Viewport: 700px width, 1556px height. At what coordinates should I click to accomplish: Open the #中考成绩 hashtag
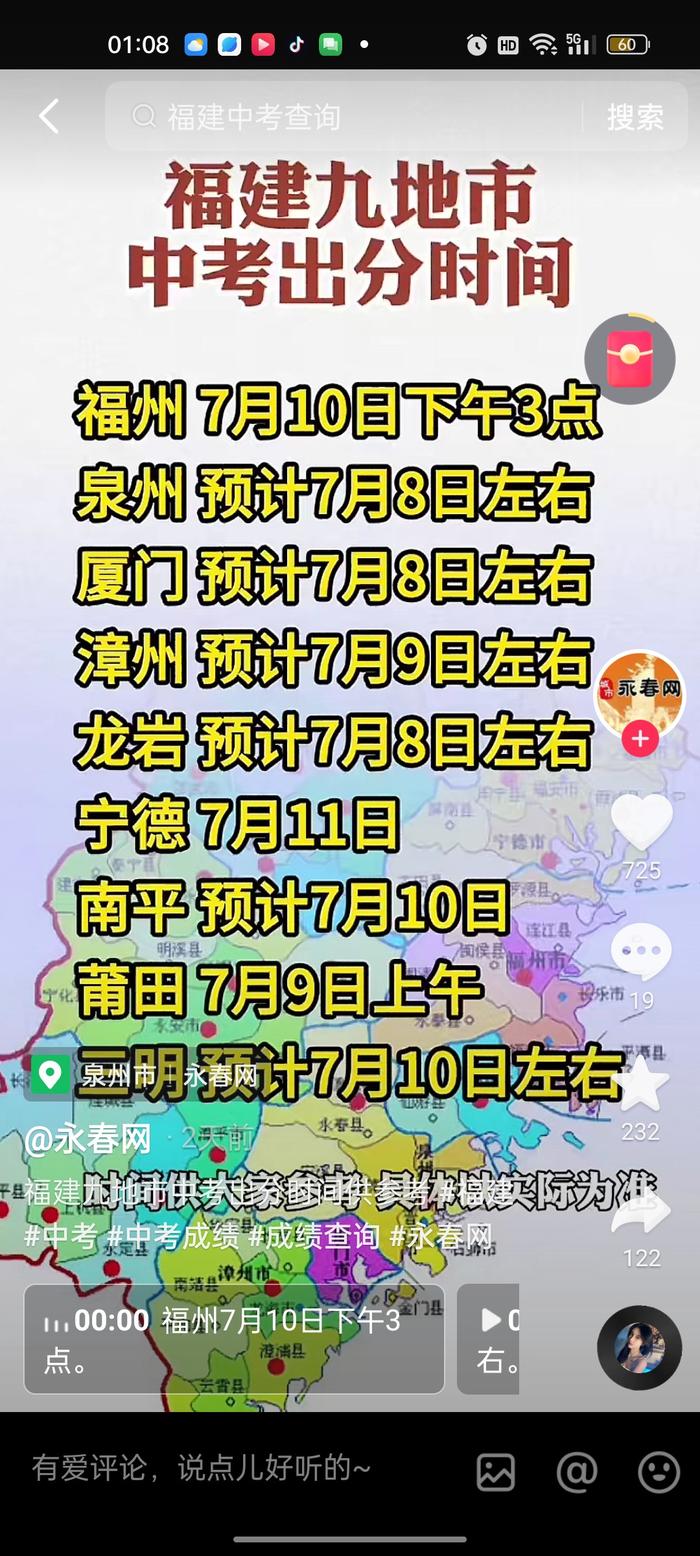tap(173, 1236)
